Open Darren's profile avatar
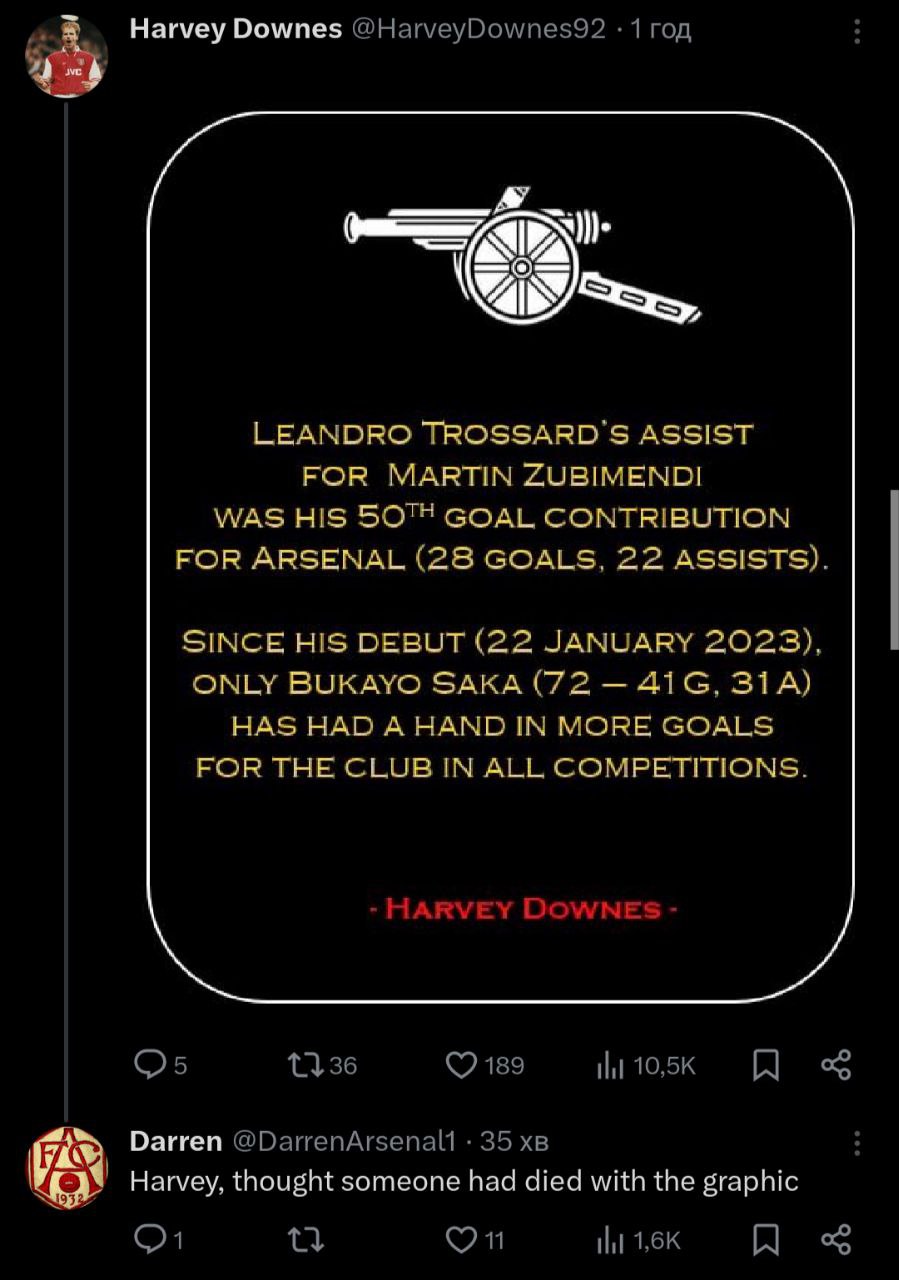Screen dimensions: 899x1280 [x=65, y=1167]
